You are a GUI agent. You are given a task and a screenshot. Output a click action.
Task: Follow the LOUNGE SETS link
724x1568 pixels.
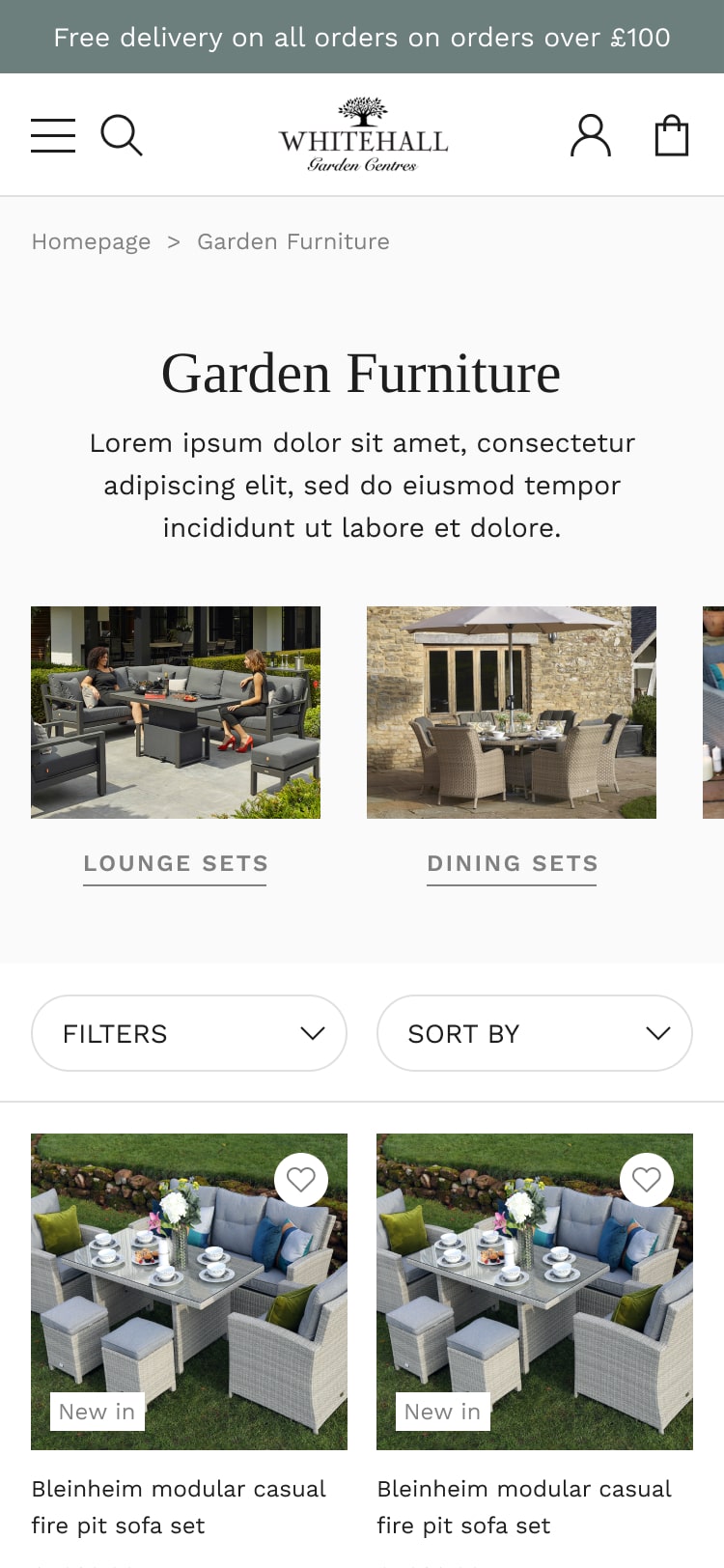(x=176, y=863)
